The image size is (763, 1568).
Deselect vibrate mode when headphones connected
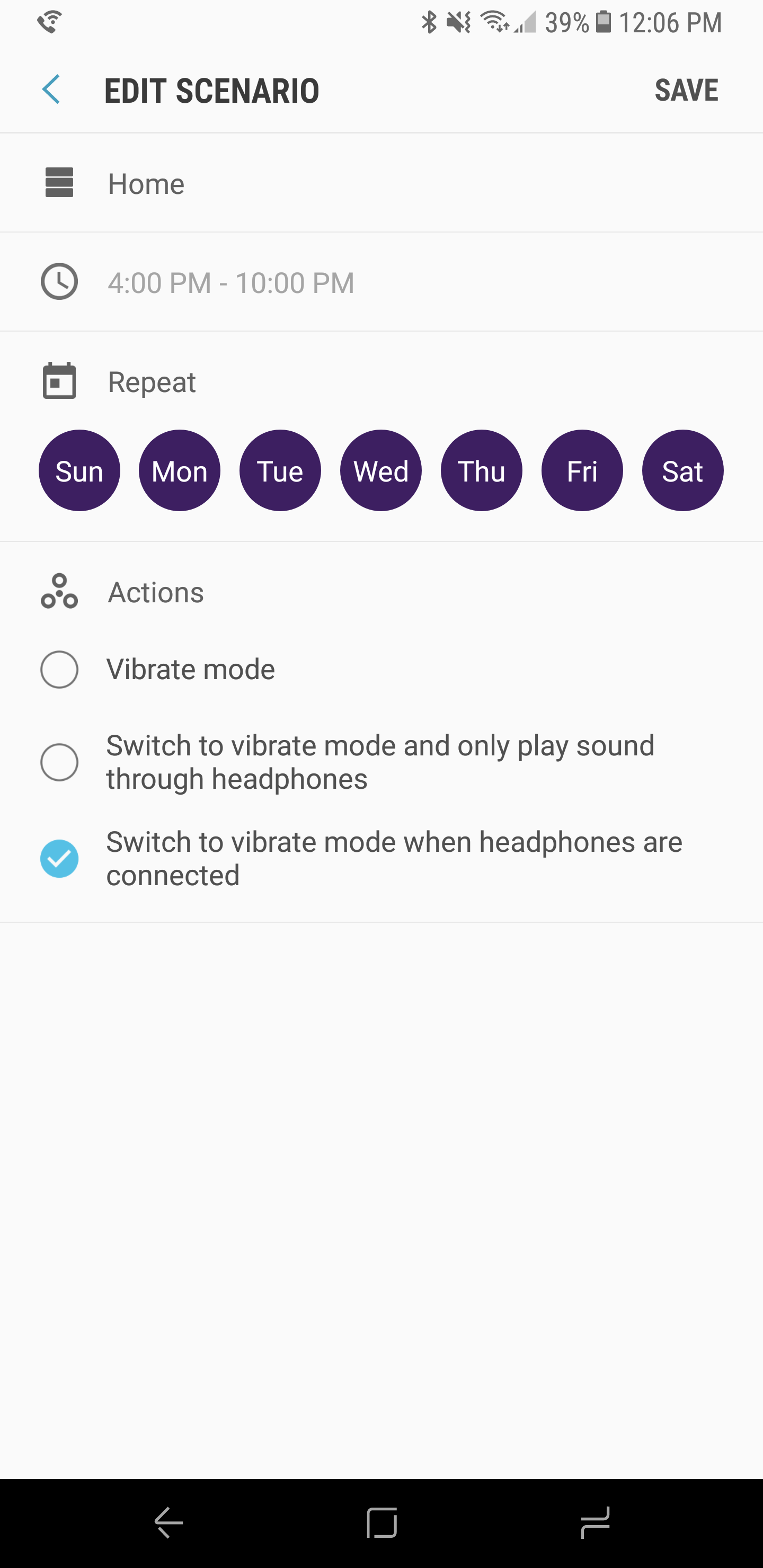point(59,858)
